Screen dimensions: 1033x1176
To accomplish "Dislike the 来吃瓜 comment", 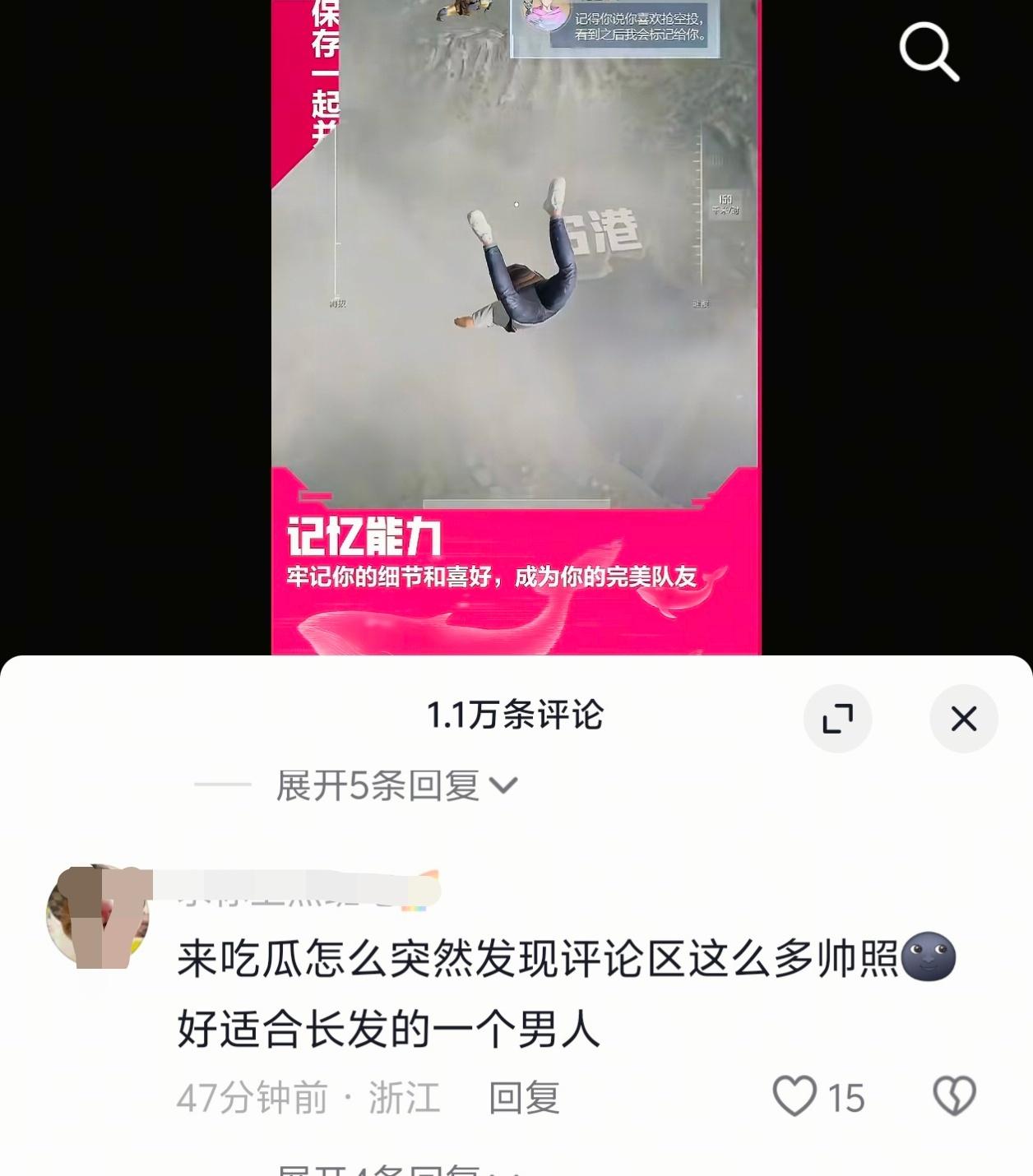I will point(954,1096).
